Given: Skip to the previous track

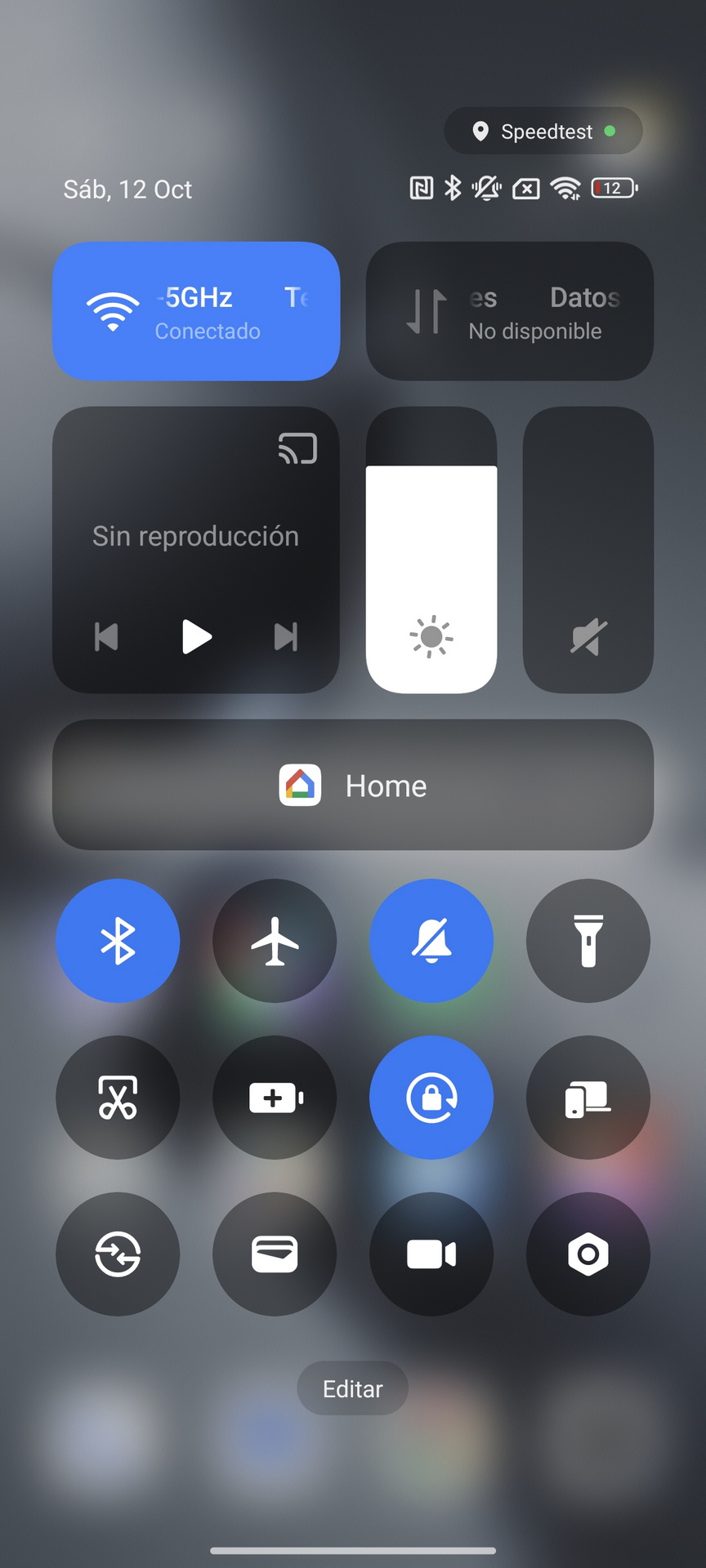Looking at the screenshot, I should pyautogui.click(x=107, y=637).
